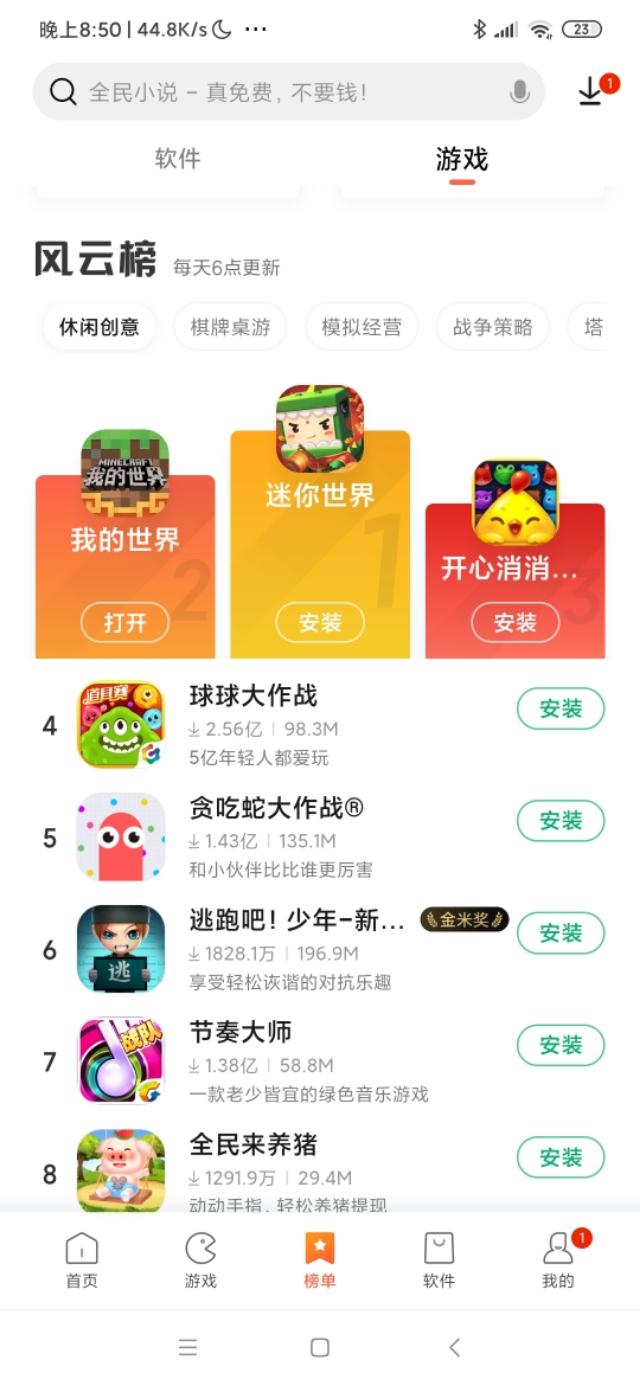The width and height of the screenshot is (640, 1386).
Task: Go to the 首页 bottom tab
Action: pyautogui.click(x=82, y=1260)
